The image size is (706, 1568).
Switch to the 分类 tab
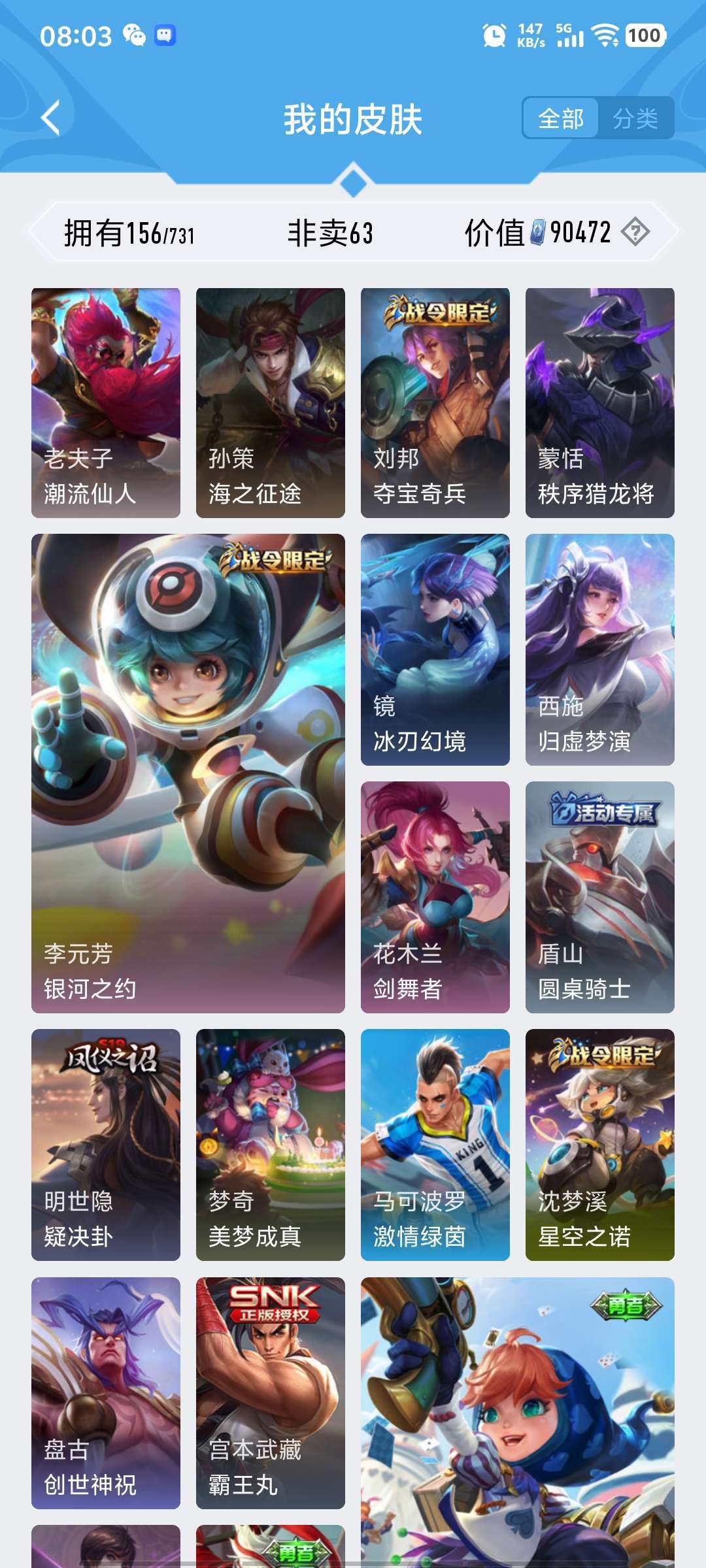(x=635, y=118)
